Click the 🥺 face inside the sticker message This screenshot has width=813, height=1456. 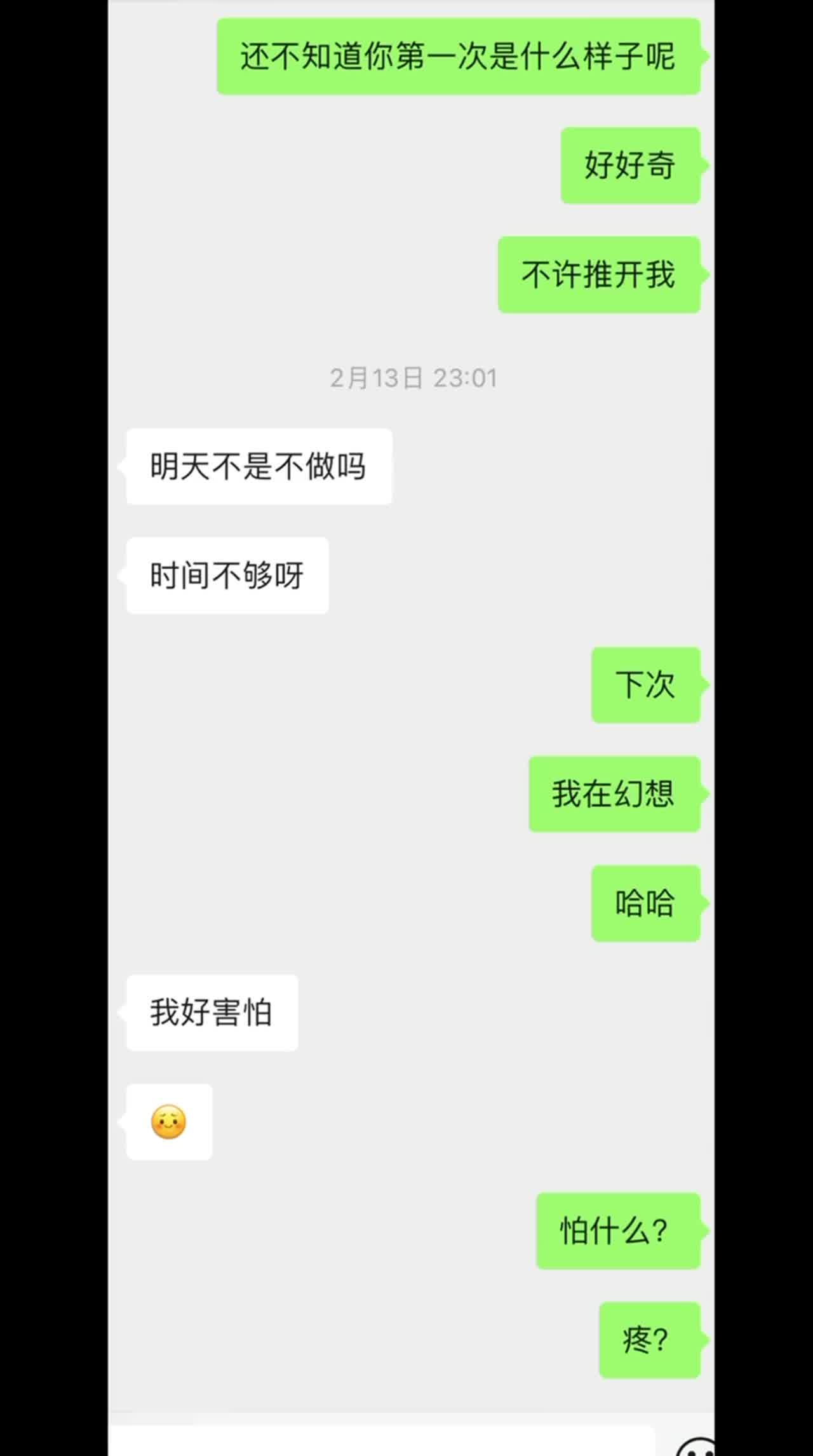168,1120
